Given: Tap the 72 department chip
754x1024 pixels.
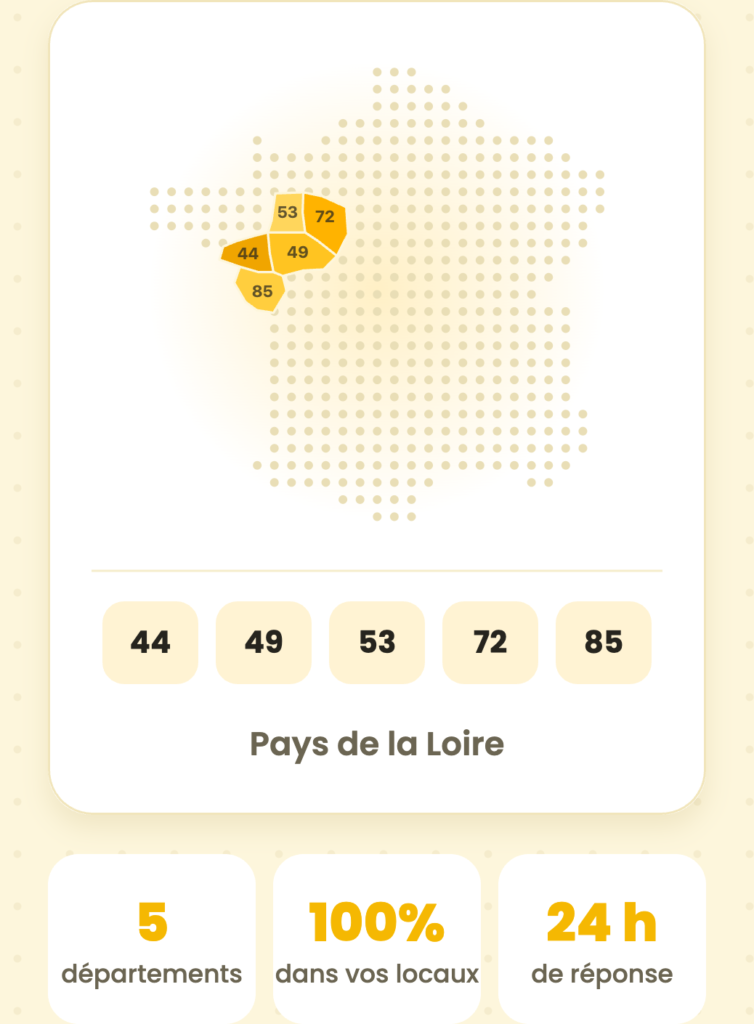Looking at the screenshot, I should (490, 642).
